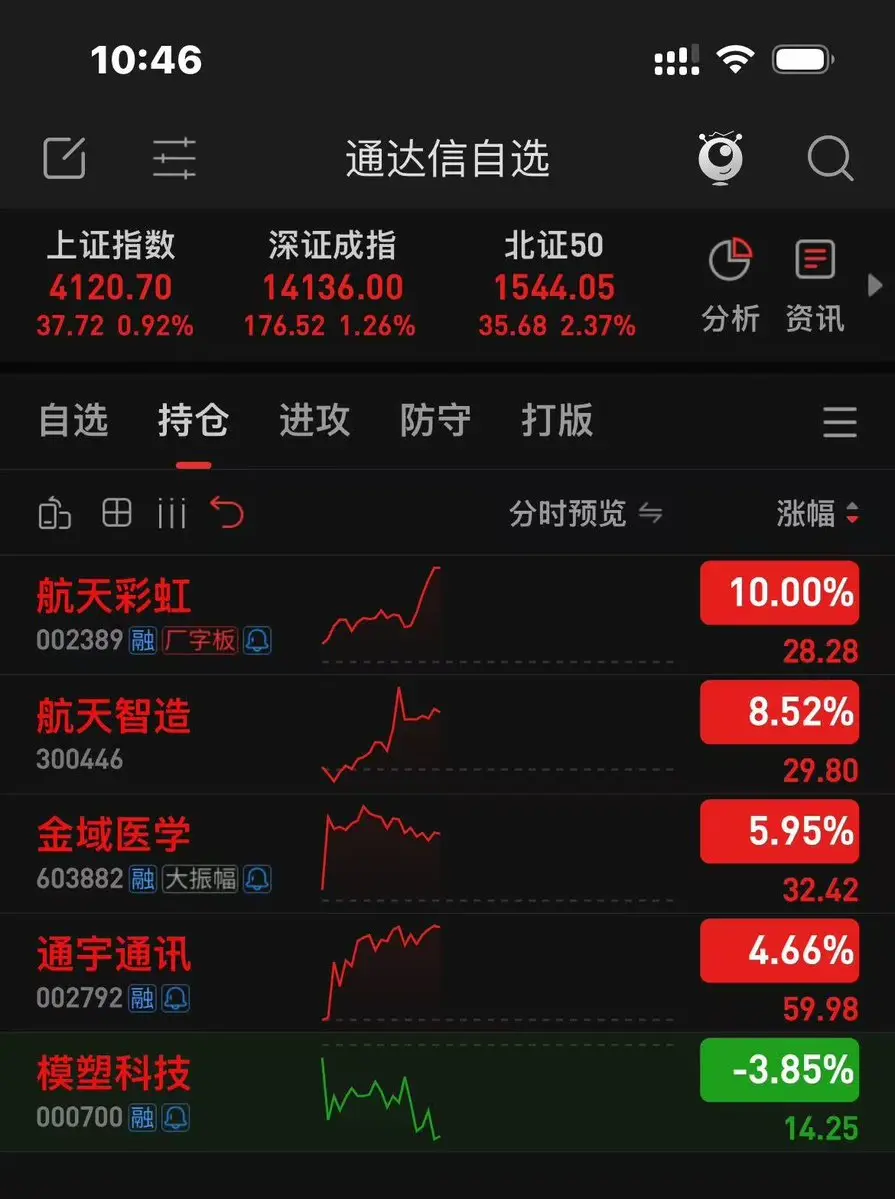The width and height of the screenshot is (895, 1199).
Task: Switch to the 进攻 tab
Action: [314, 421]
